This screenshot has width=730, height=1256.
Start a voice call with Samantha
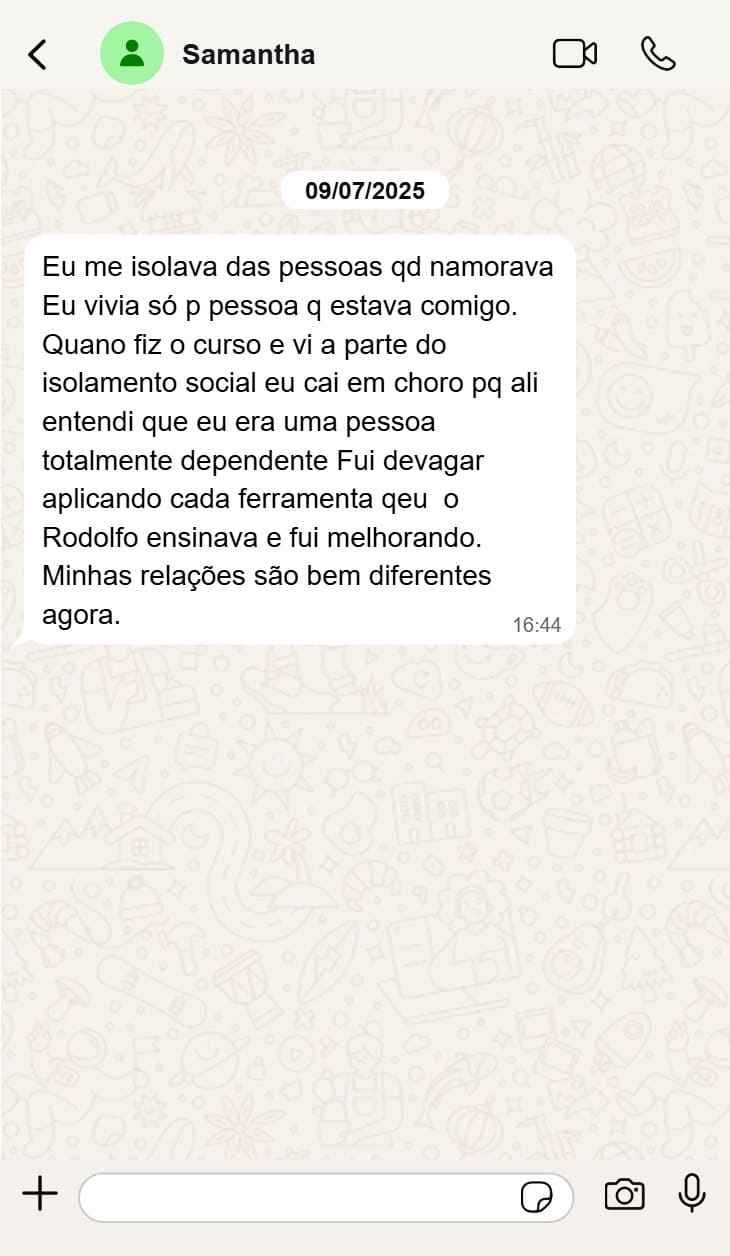[x=658, y=54]
